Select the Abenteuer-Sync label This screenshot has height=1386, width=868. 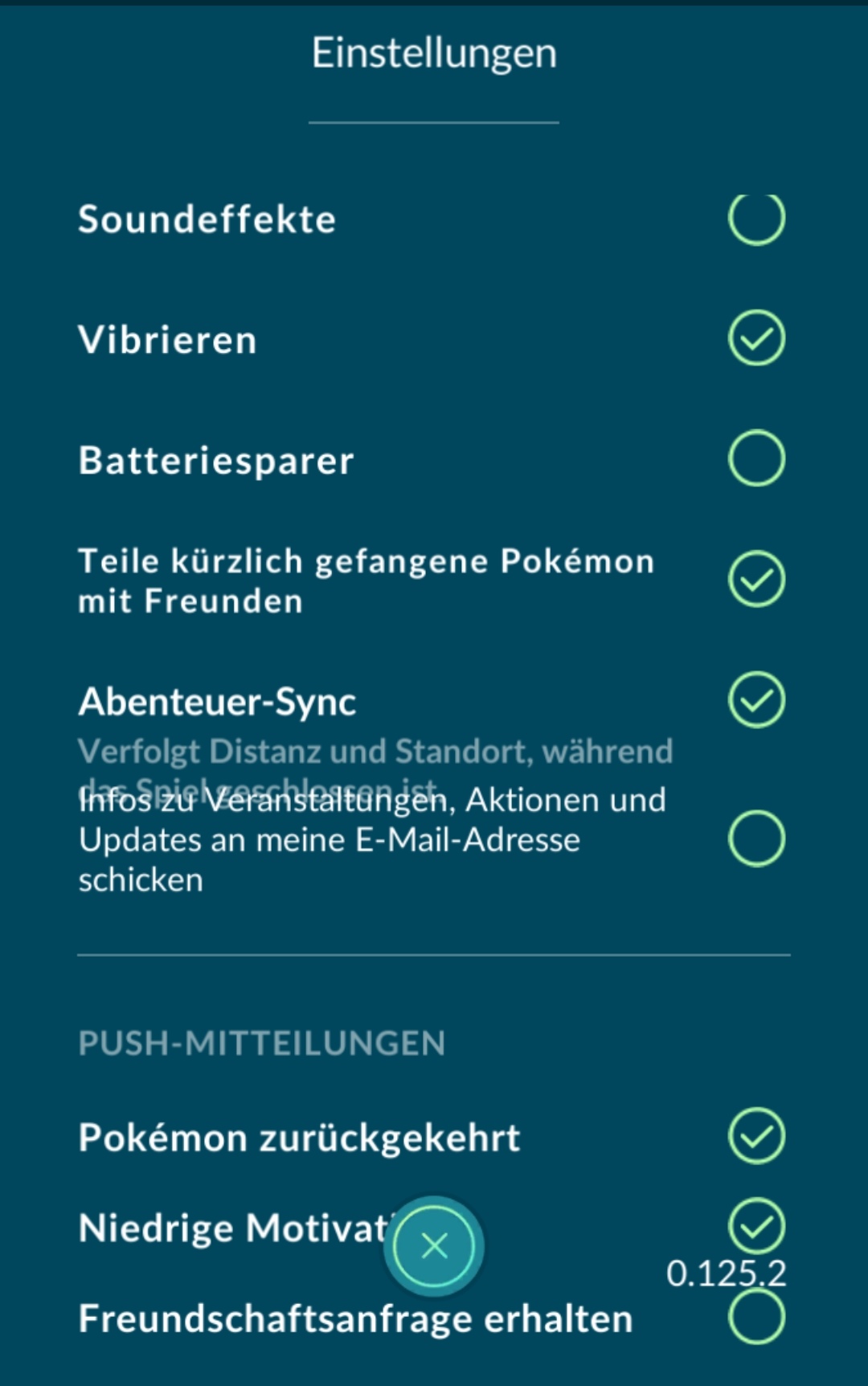click(217, 700)
